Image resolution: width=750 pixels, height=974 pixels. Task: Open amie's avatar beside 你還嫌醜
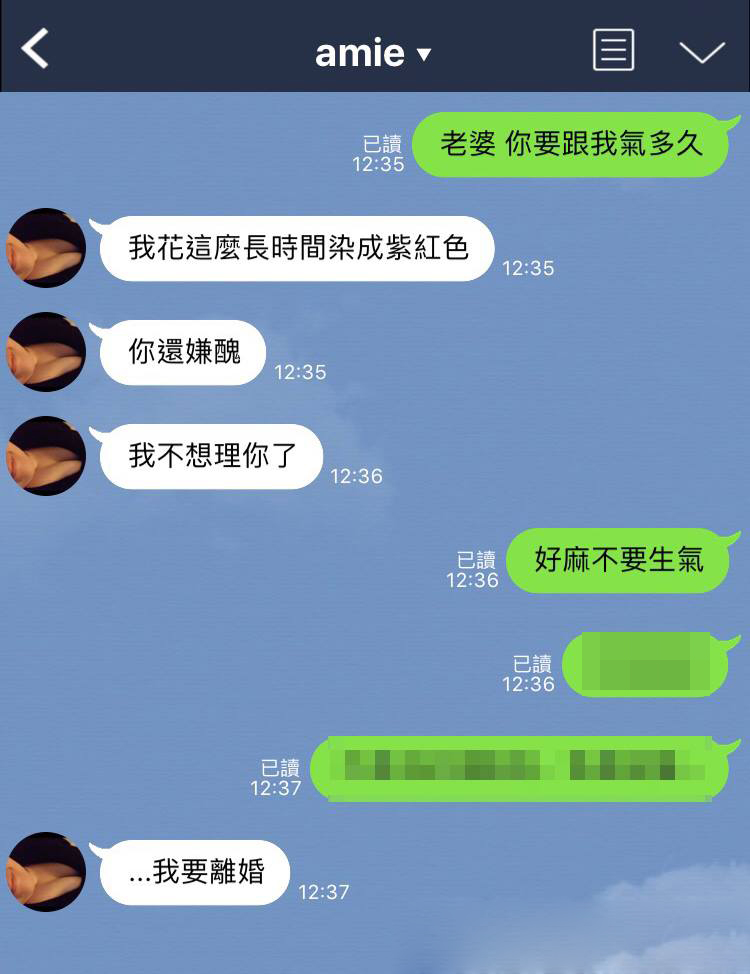(x=46, y=352)
